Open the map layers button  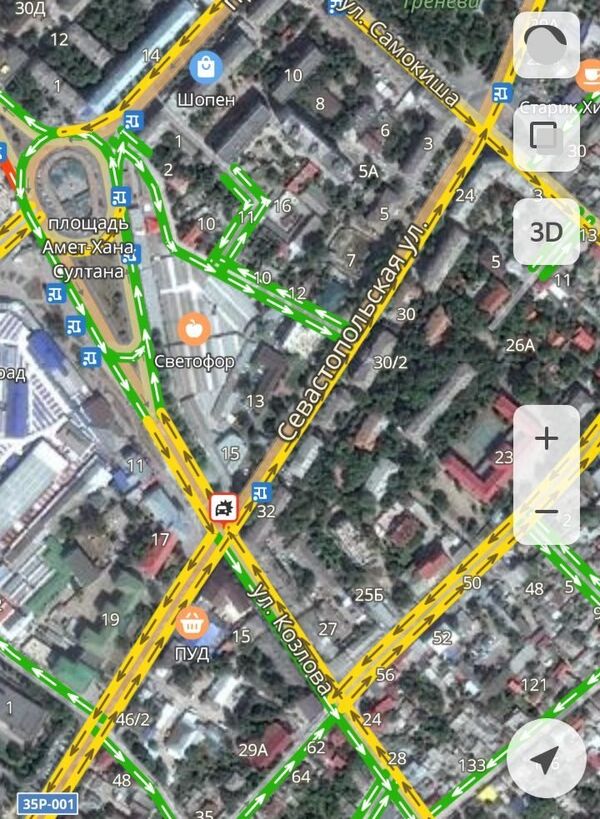point(546,138)
